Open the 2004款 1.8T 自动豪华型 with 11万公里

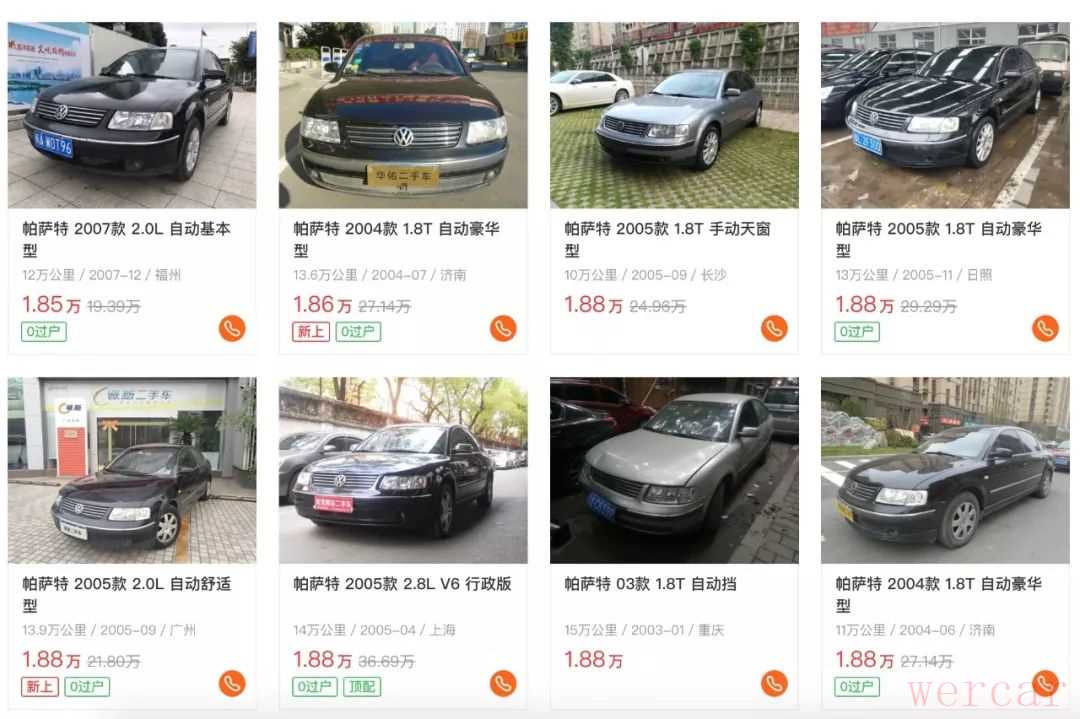(938, 593)
